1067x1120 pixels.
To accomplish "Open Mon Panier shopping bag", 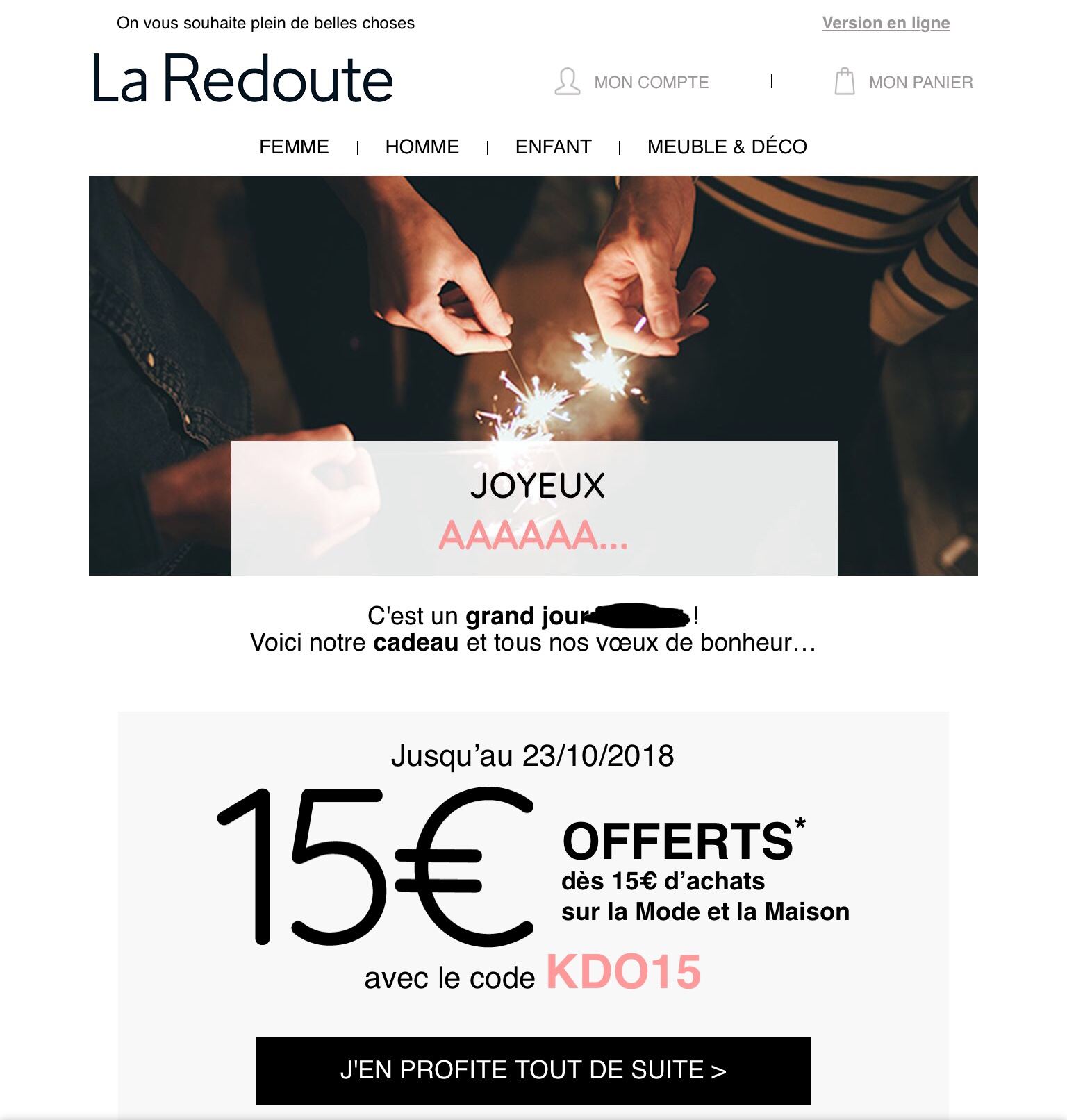I will pyautogui.click(x=903, y=83).
